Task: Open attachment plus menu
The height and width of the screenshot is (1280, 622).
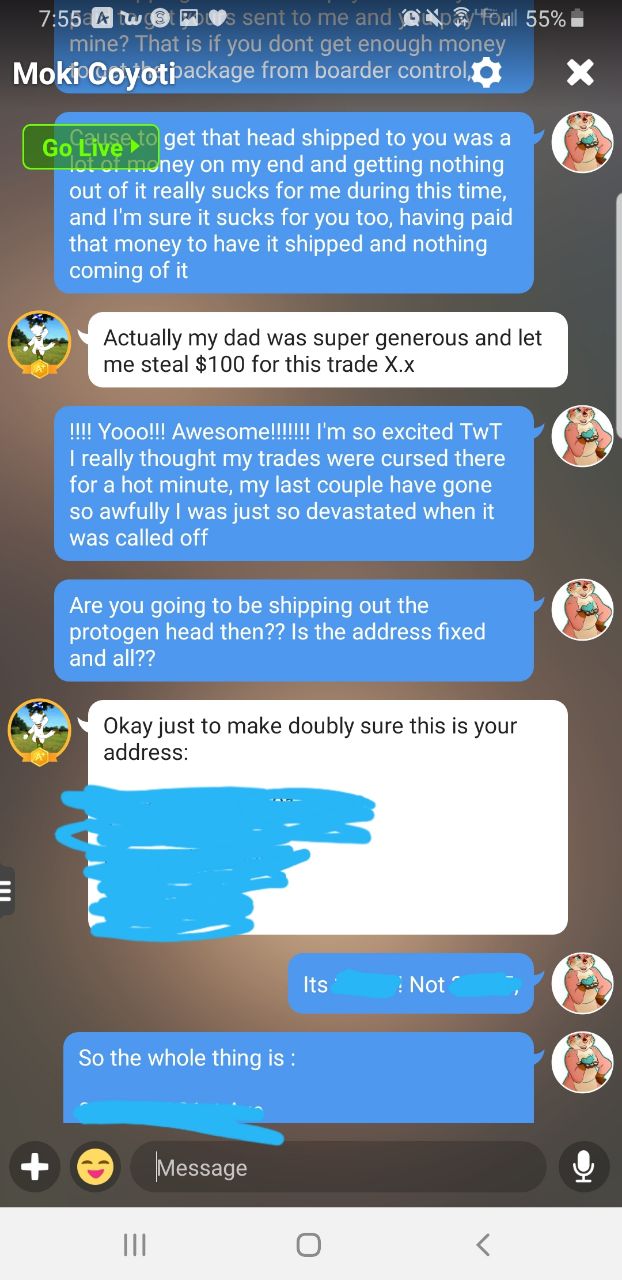Action: point(35,1167)
